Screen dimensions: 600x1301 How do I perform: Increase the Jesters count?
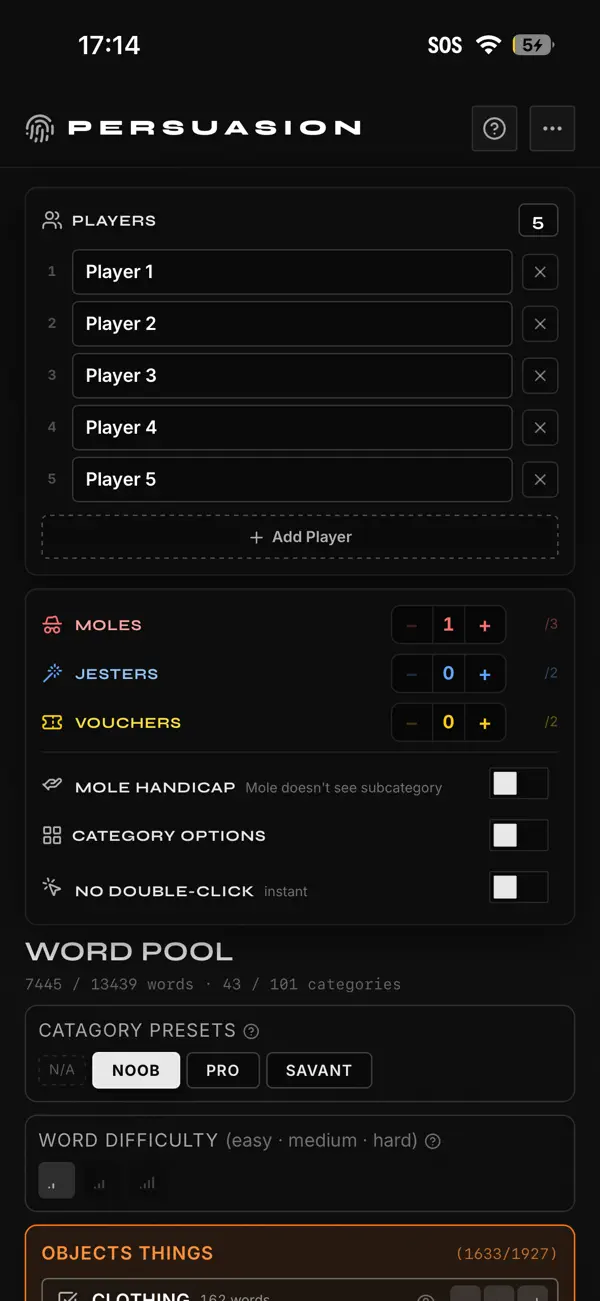coord(485,674)
